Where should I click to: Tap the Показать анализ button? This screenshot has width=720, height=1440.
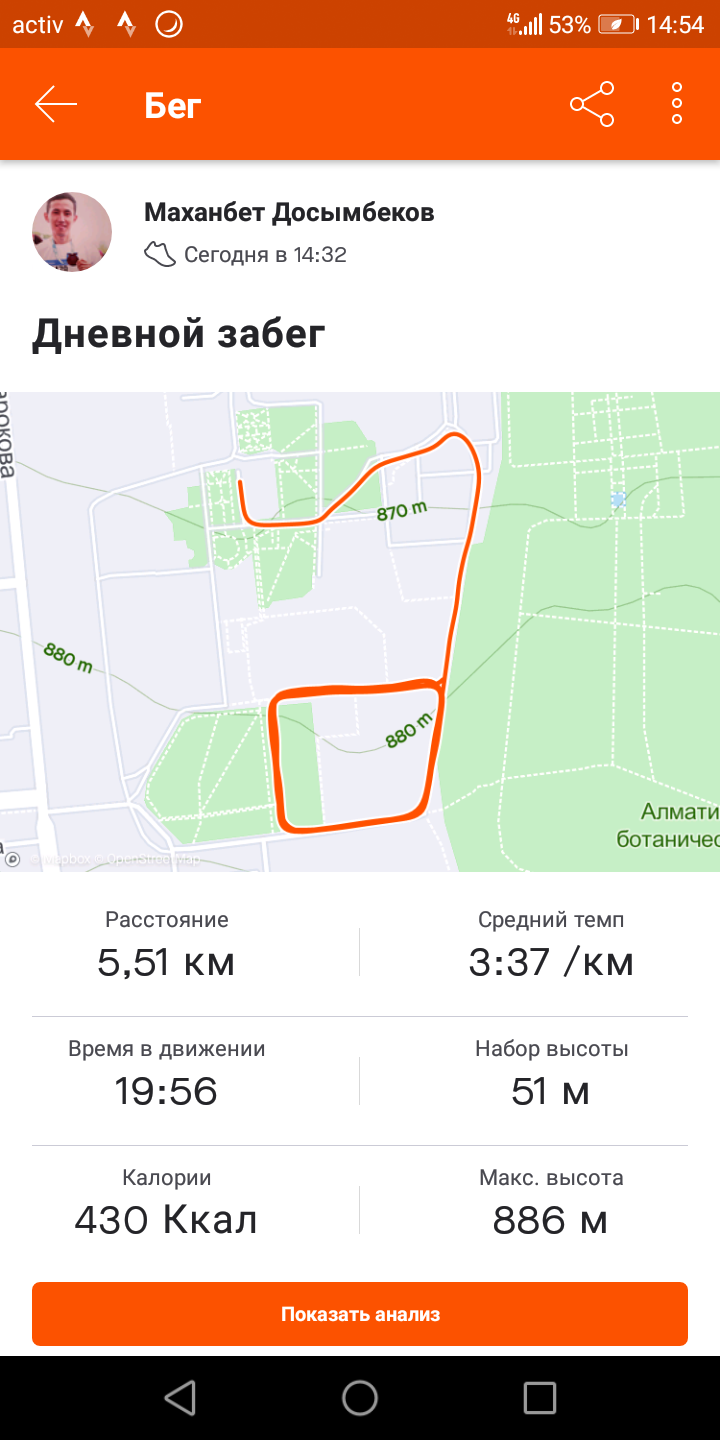pyautogui.click(x=360, y=1314)
